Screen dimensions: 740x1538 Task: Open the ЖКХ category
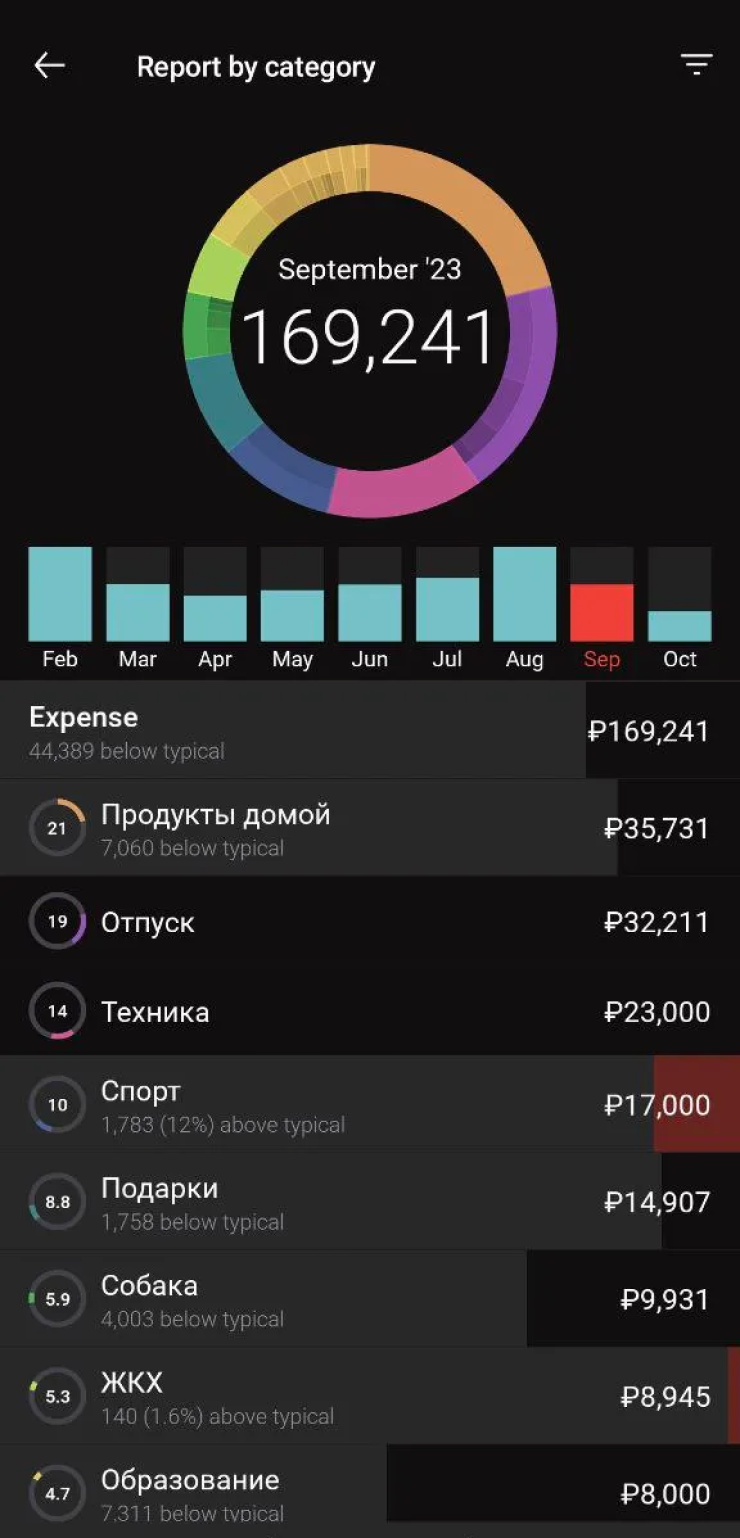point(370,1395)
